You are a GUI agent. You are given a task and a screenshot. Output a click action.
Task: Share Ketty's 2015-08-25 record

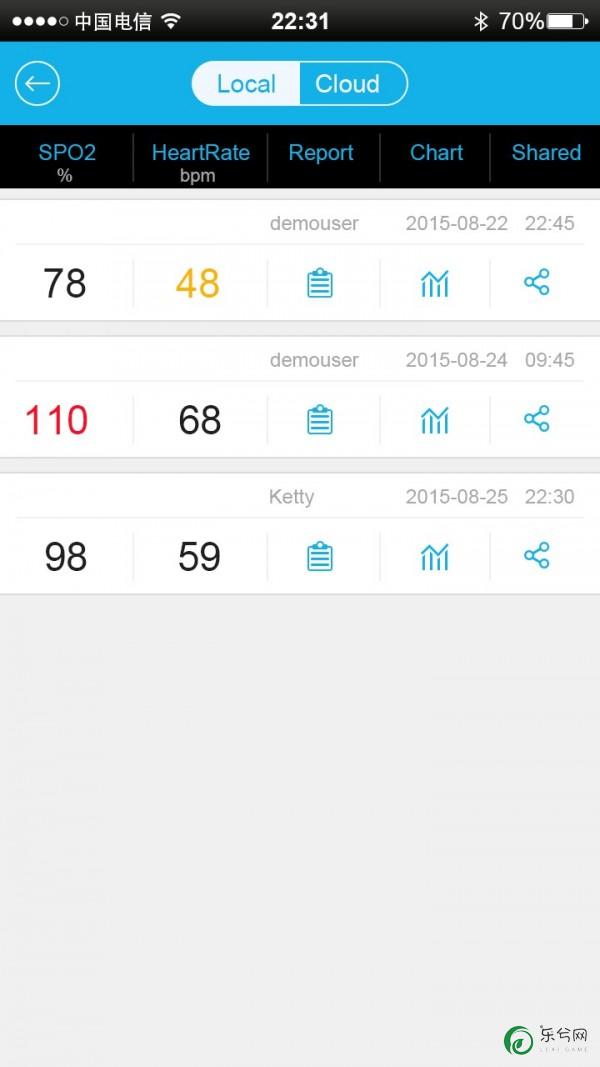coord(537,555)
